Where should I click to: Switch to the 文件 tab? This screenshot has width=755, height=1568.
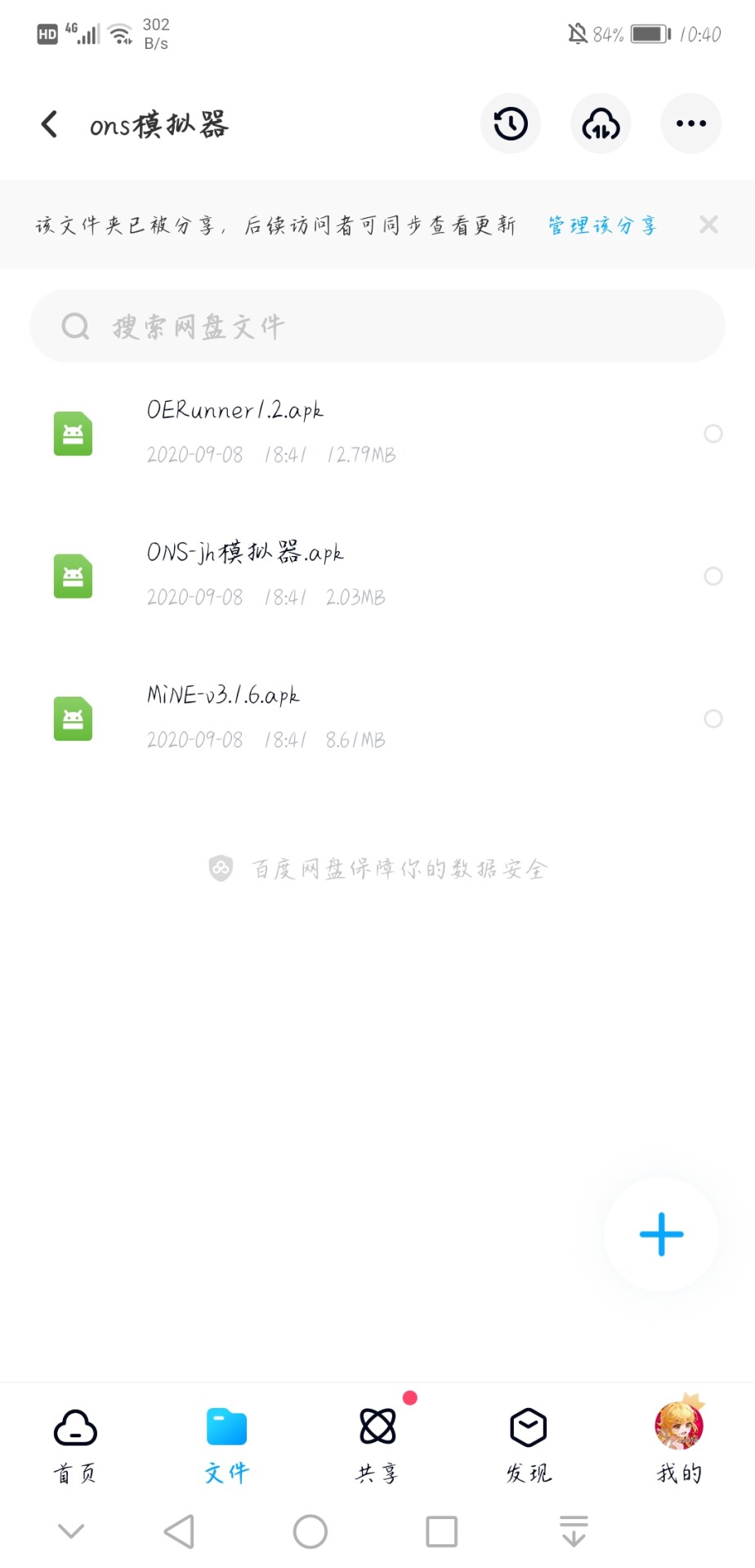tap(226, 1445)
